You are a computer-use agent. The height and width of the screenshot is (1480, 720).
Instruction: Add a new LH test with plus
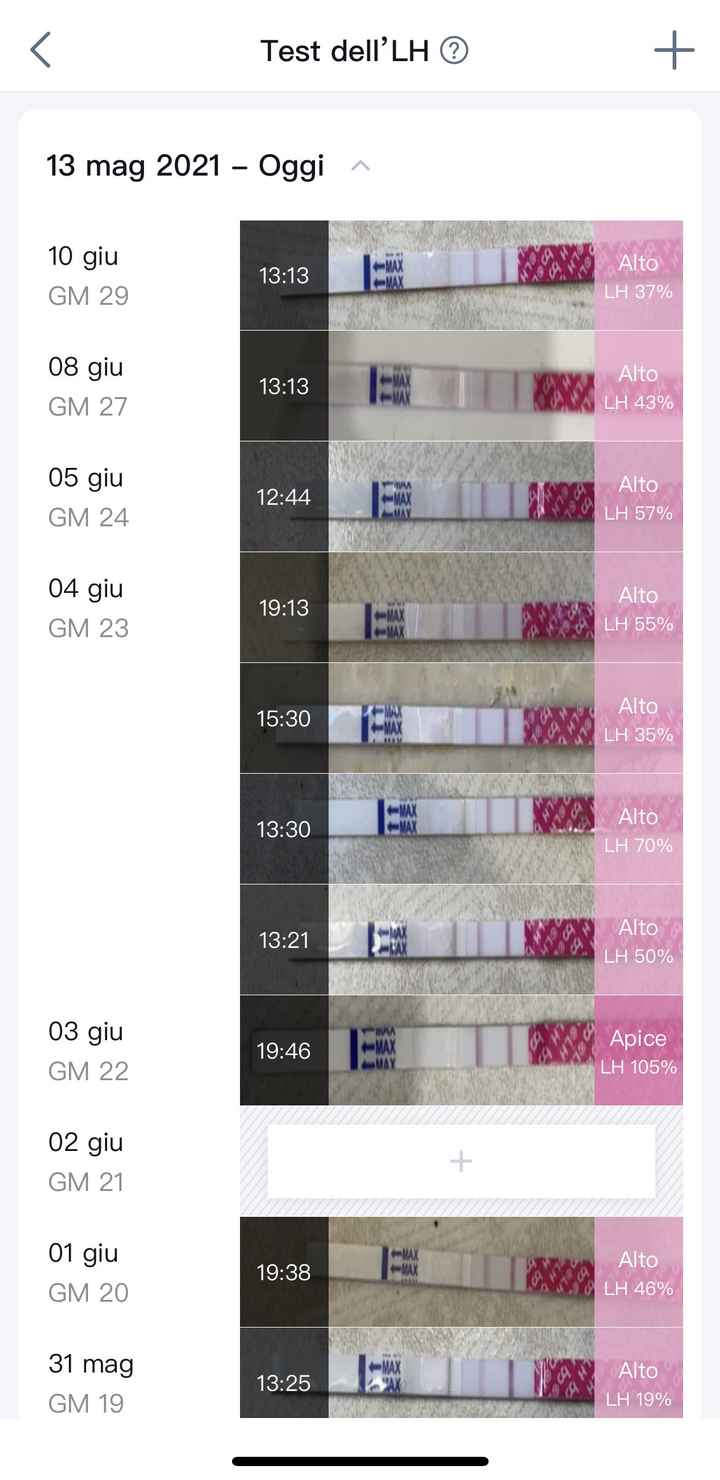(674, 50)
